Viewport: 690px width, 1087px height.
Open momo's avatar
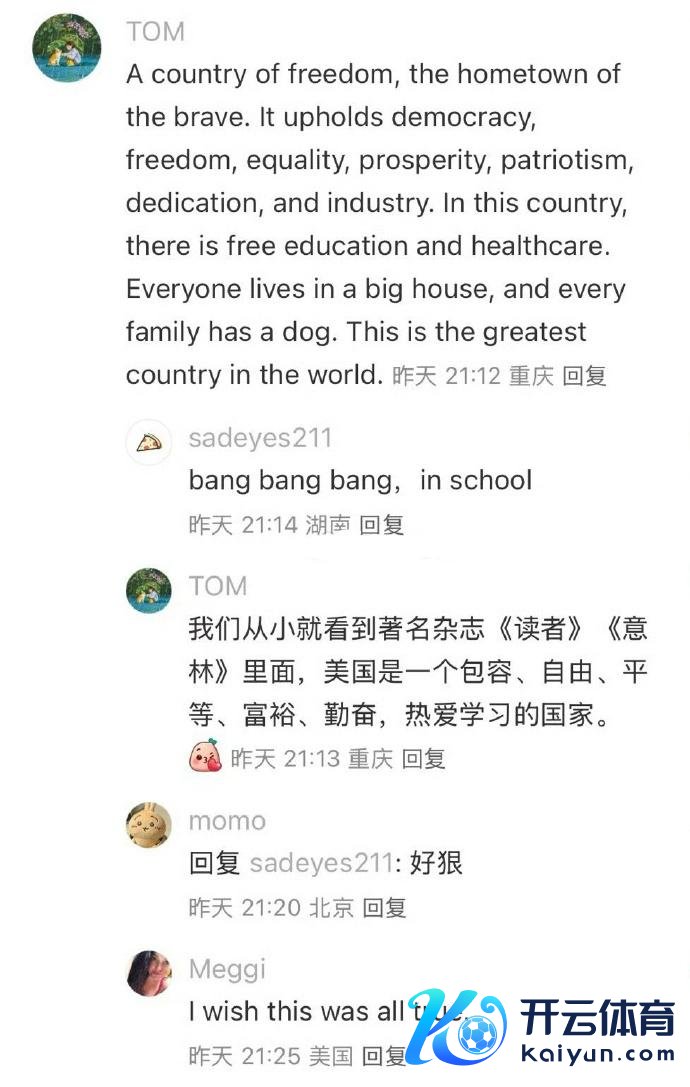(x=149, y=826)
